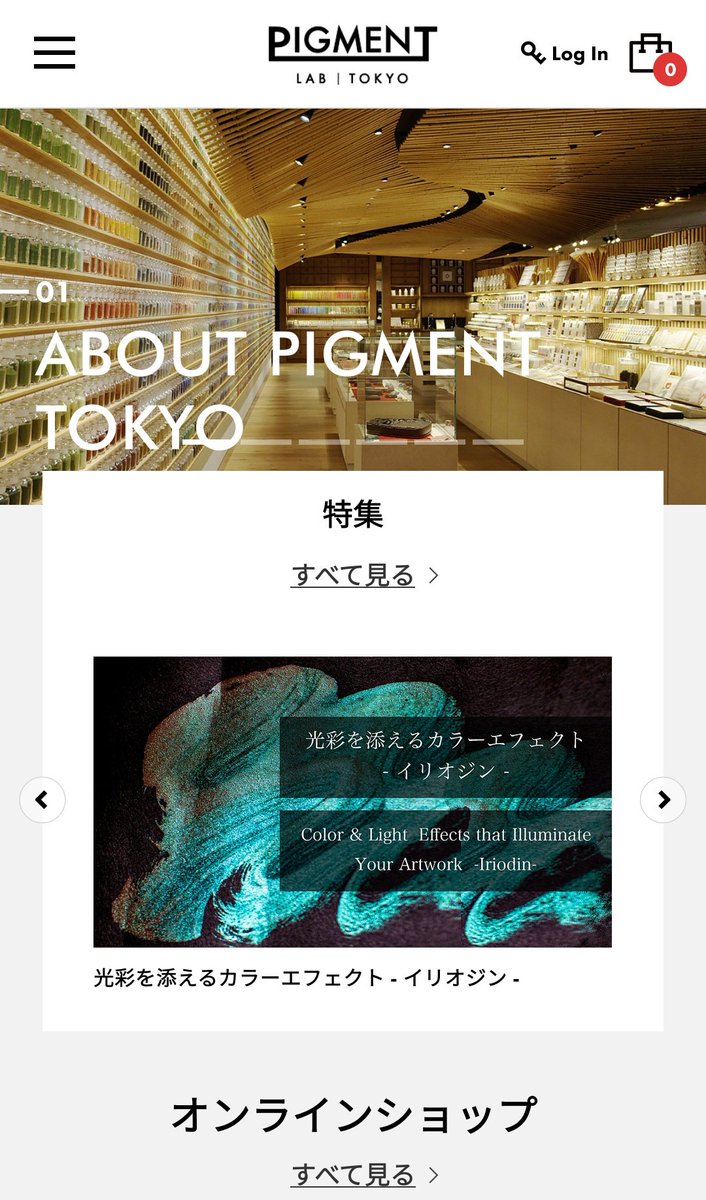The image size is (706, 1200).
Task: Open the shopping cart
Action: click(656, 57)
